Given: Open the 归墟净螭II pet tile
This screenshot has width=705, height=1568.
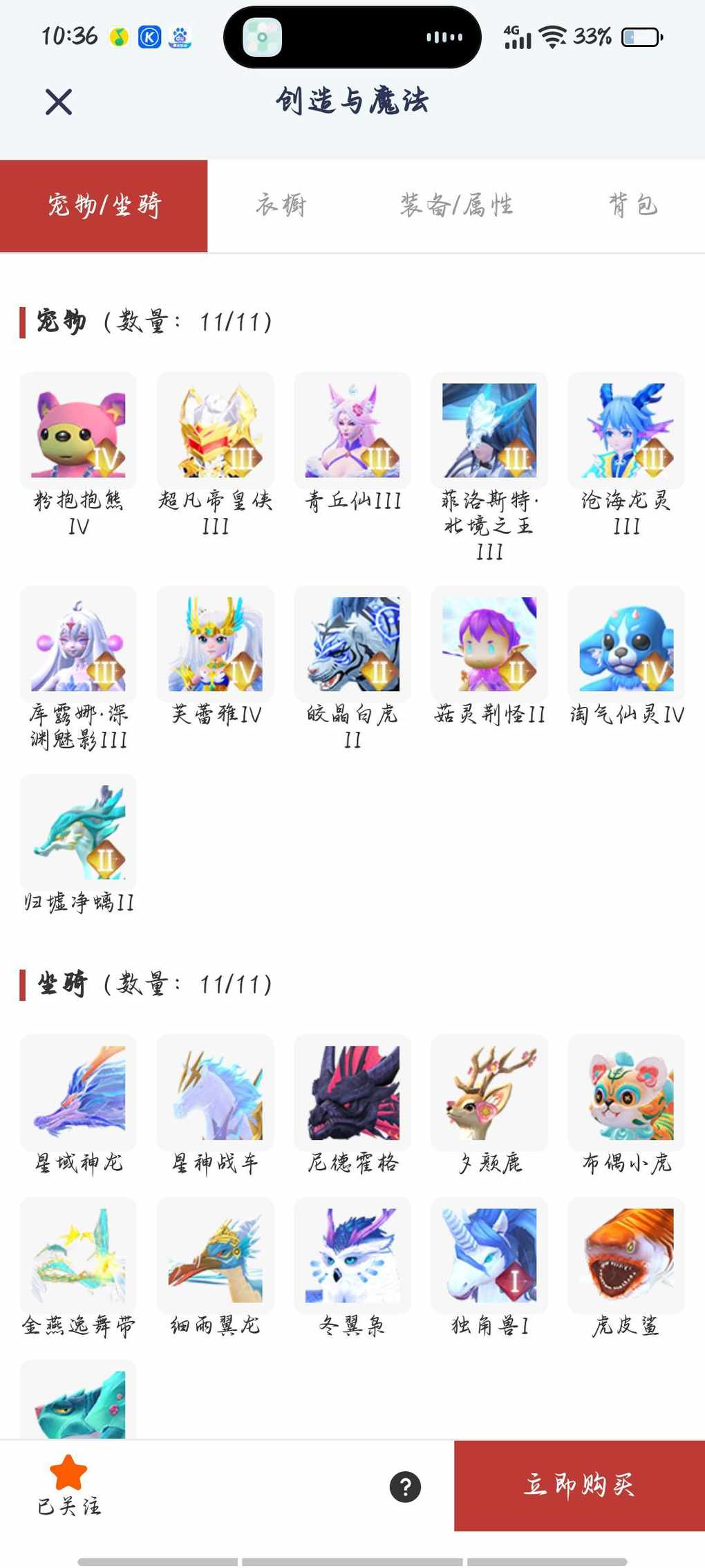Looking at the screenshot, I should (78, 832).
